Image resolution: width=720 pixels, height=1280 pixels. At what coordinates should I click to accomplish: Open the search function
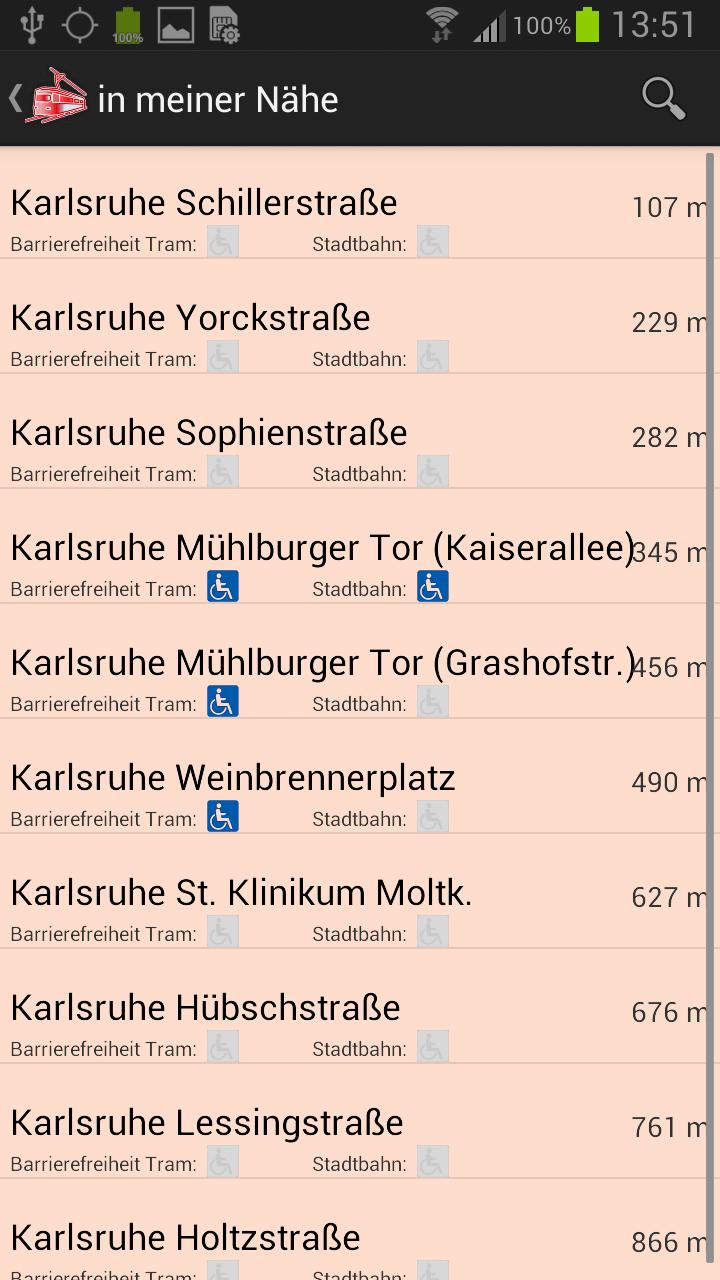pos(662,98)
